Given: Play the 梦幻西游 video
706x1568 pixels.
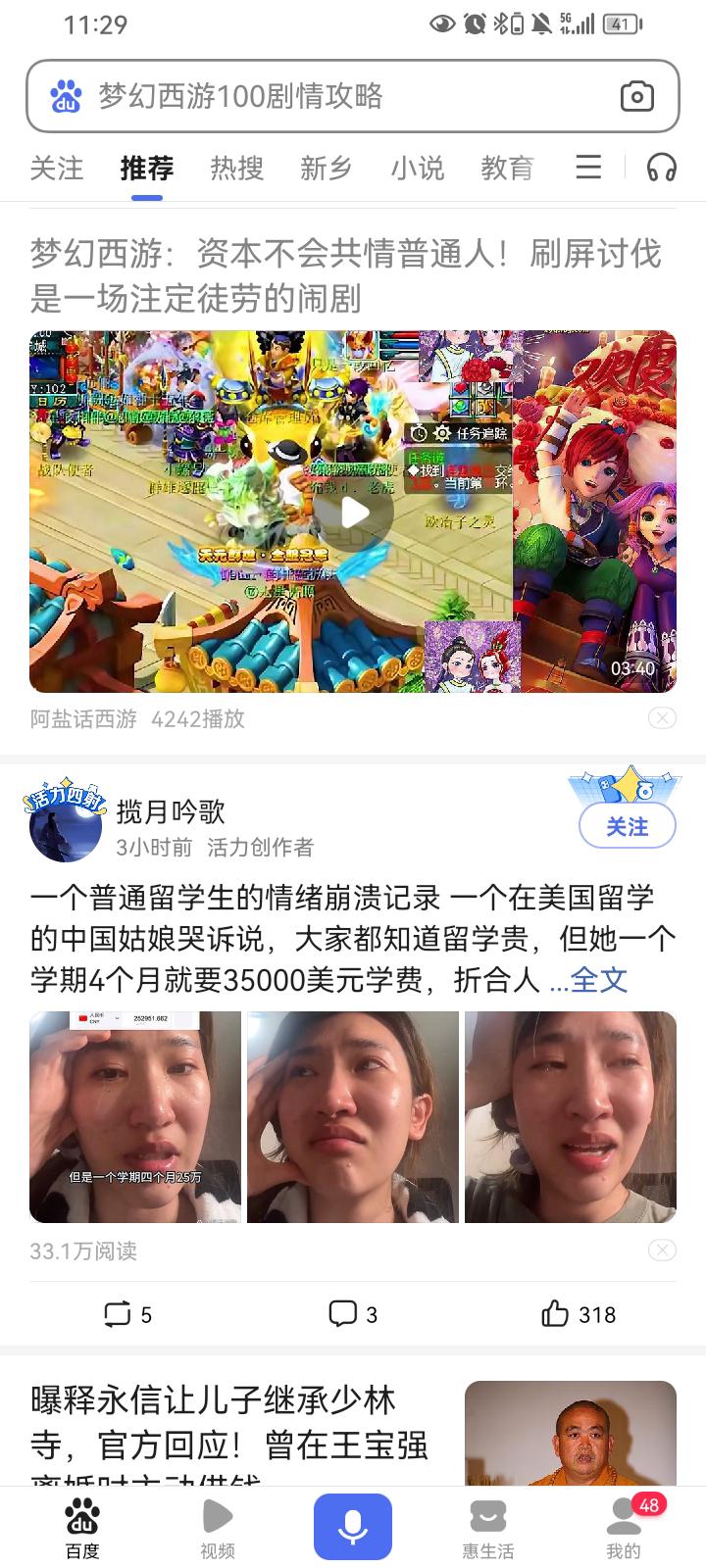Looking at the screenshot, I should click(353, 512).
